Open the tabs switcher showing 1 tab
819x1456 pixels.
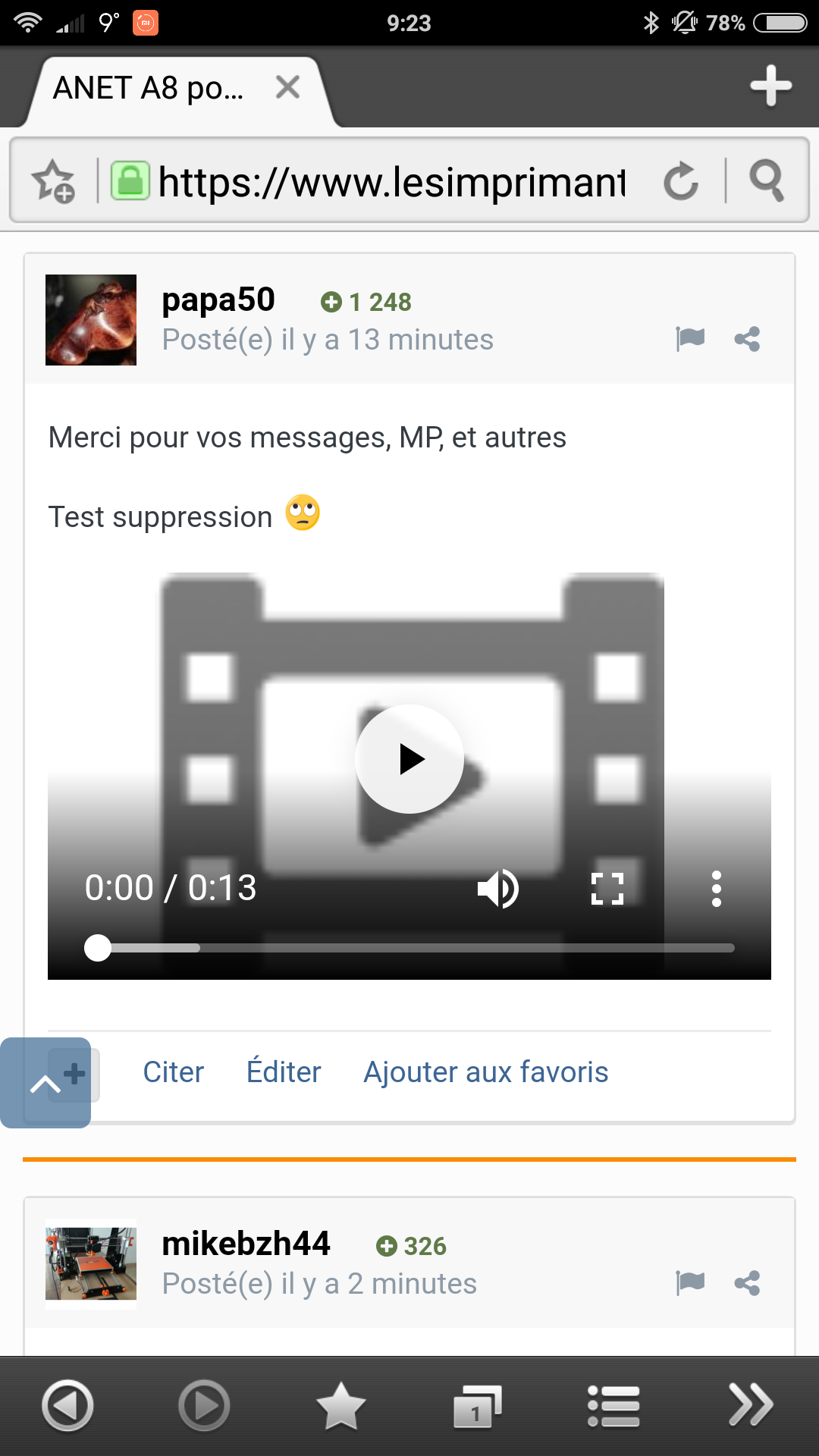478,1406
